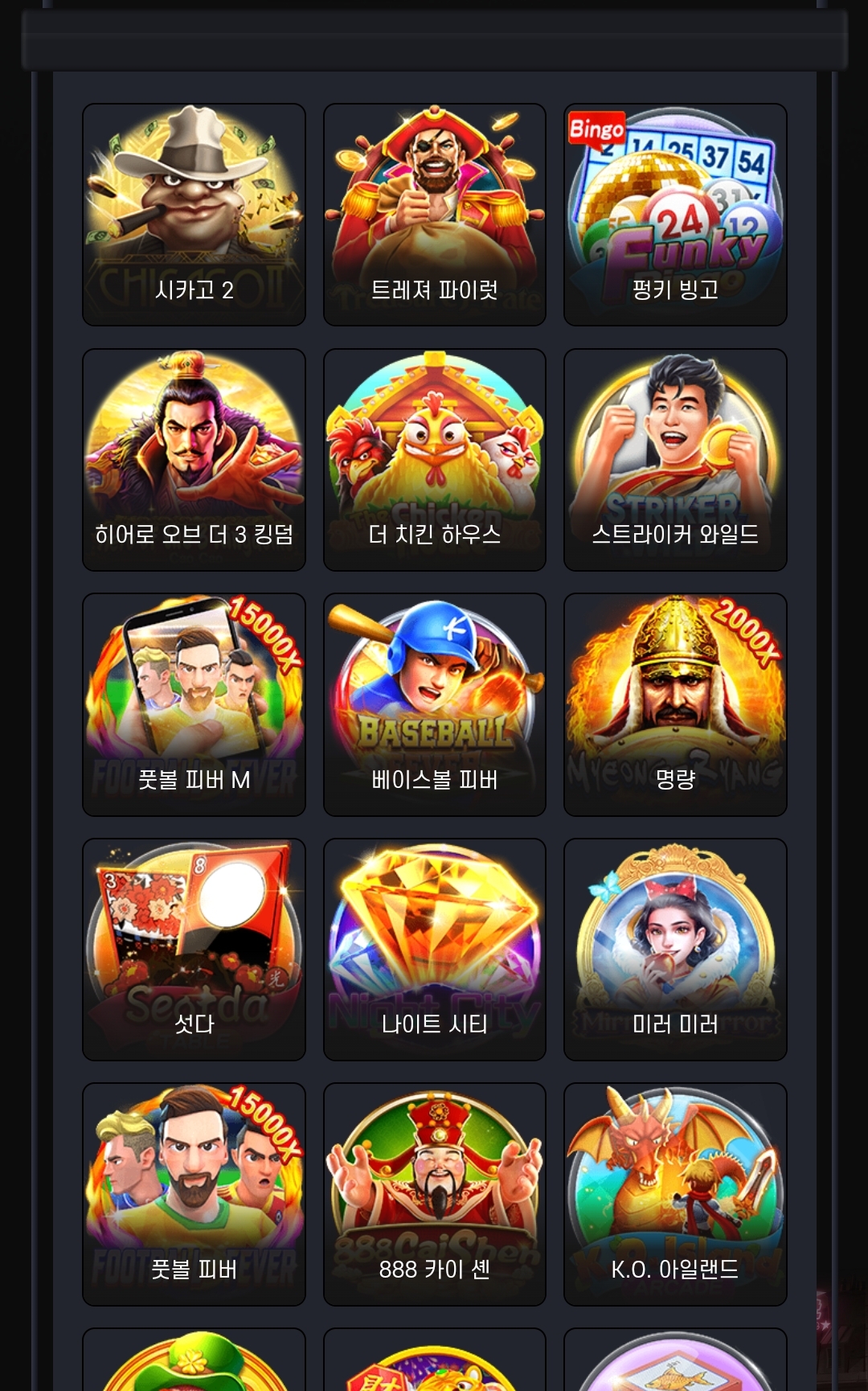Tap the 섯다 game tile
Screen dimensions: 868x1391
pos(194,949)
